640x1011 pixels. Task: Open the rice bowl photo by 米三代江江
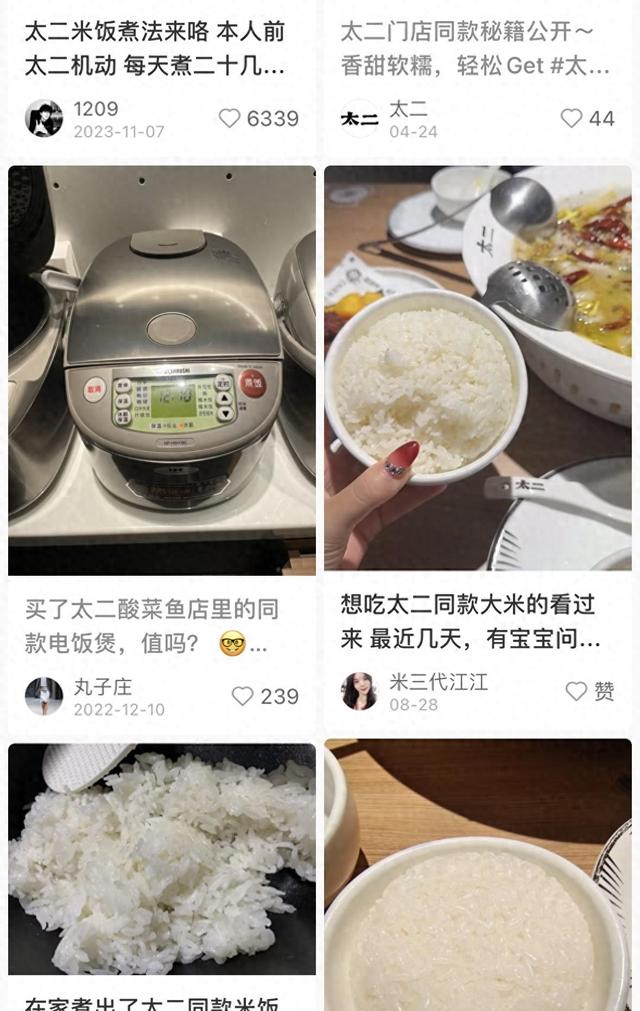pyautogui.click(x=478, y=368)
